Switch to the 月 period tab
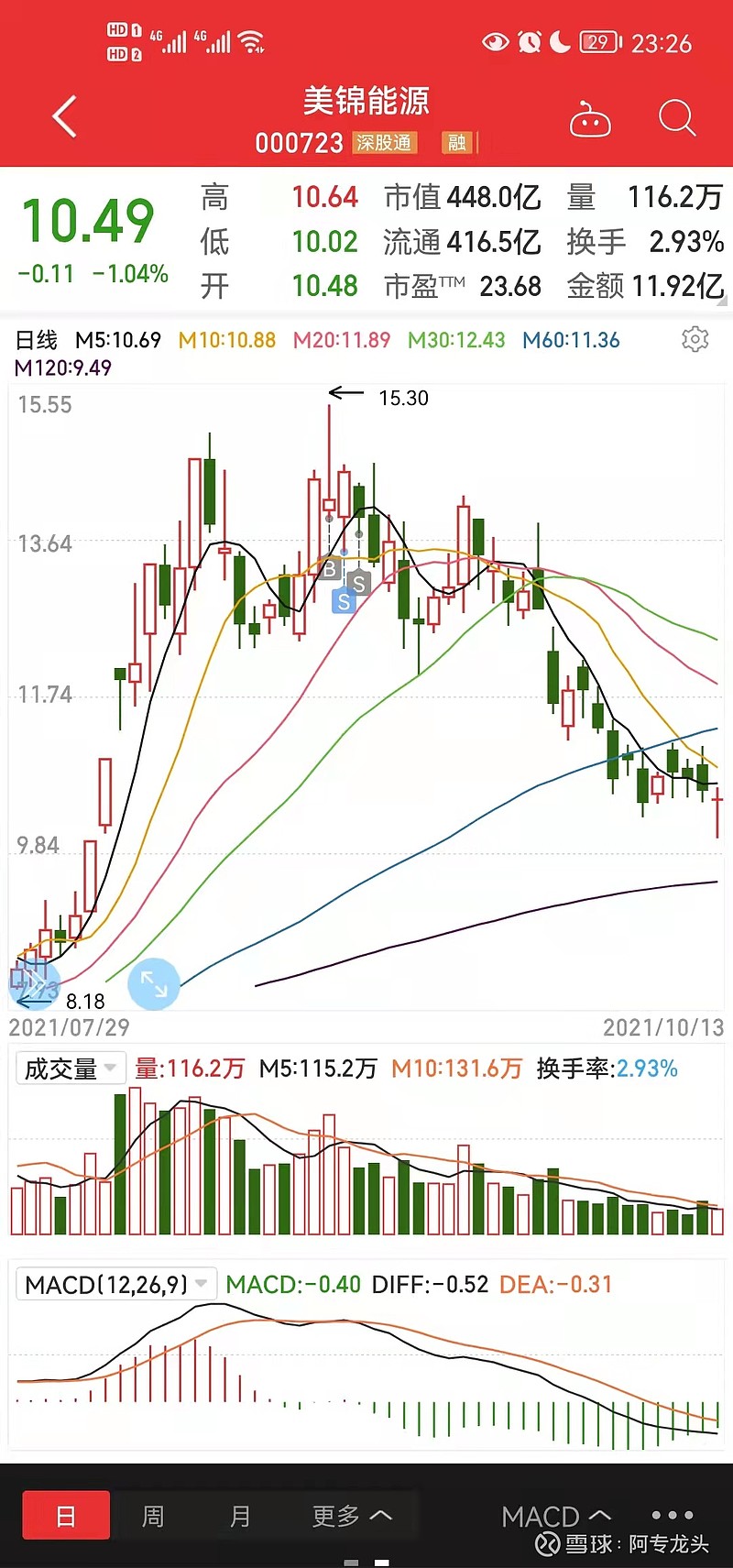The height and width of the screenshot is (1568, 733). pyautogui.click(x=240, y=1516)
